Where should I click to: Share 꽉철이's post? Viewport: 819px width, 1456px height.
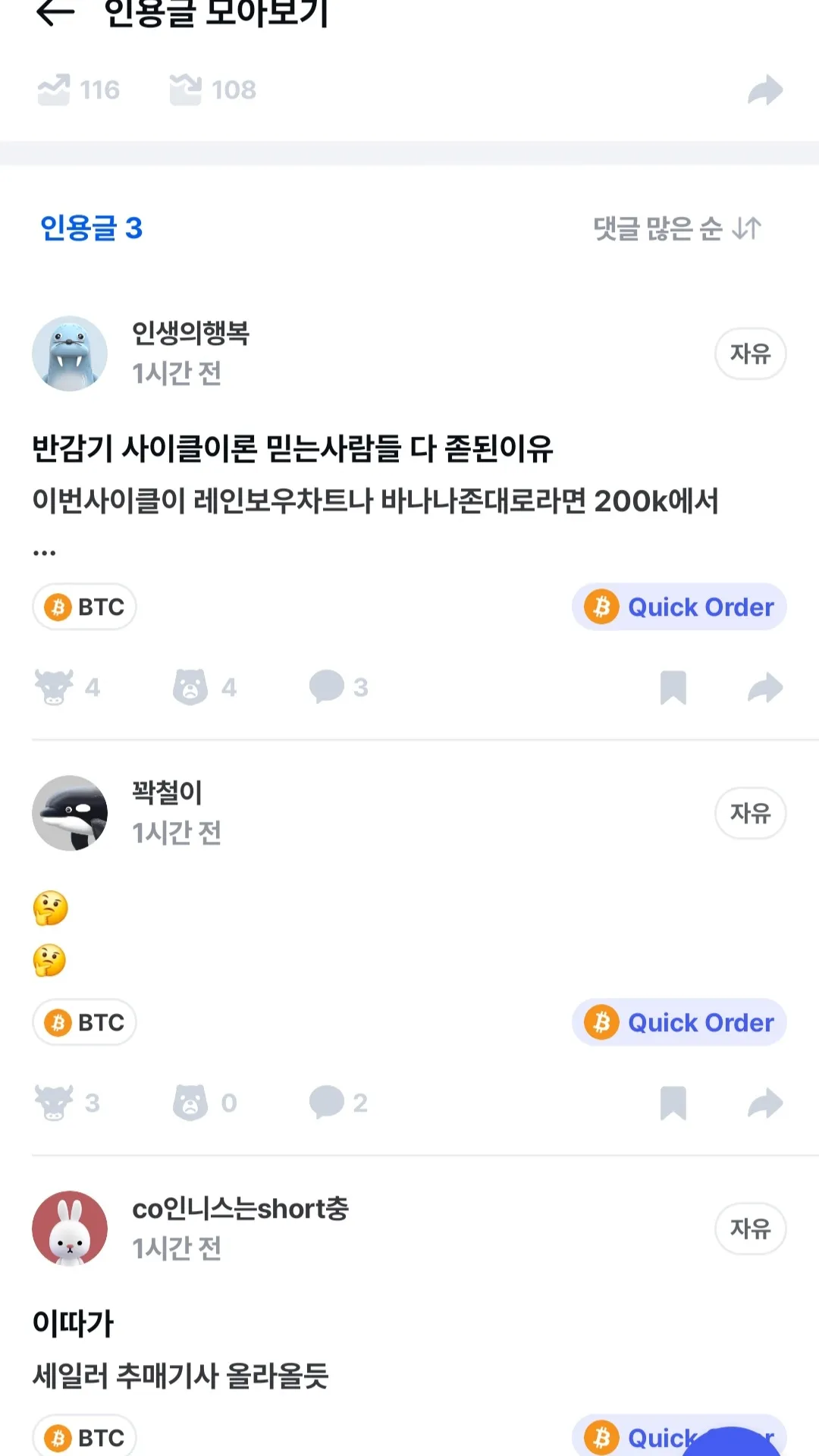(764, 1103)
